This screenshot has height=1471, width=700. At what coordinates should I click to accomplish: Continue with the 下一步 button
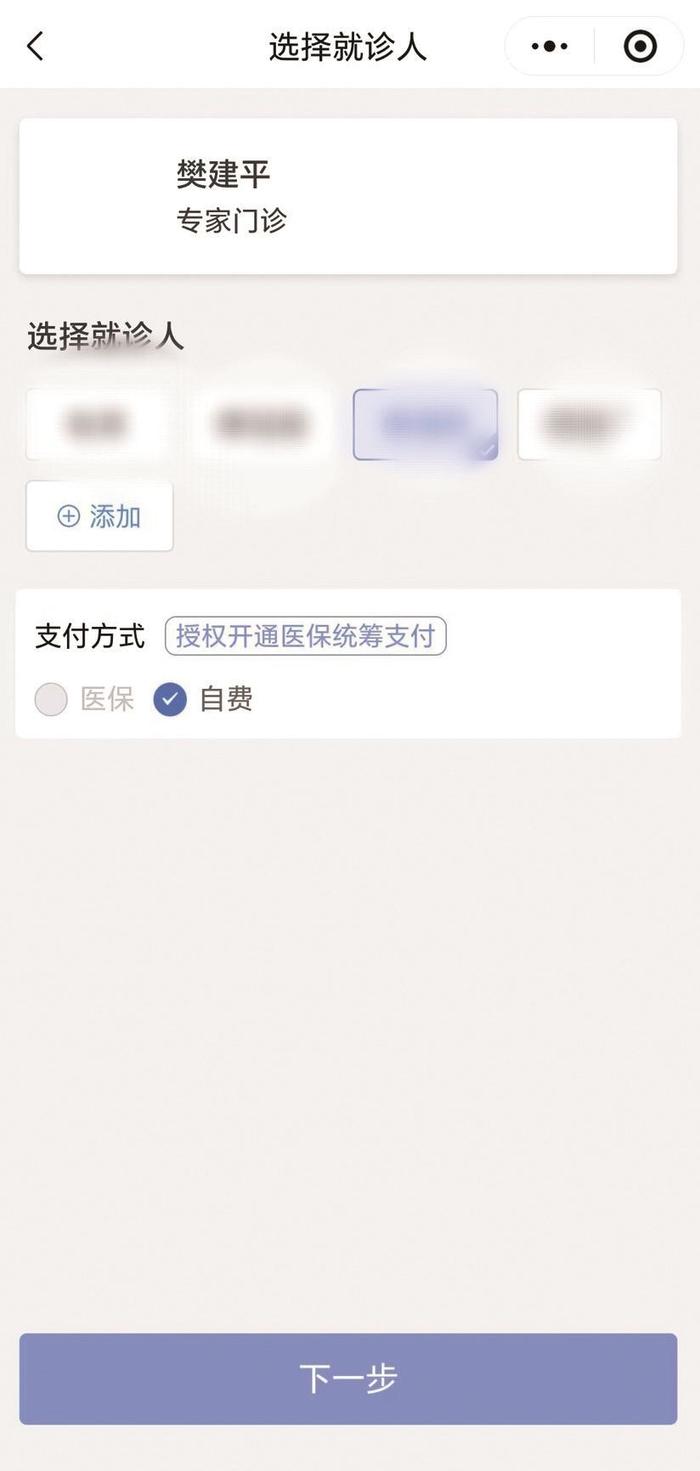click(x=348, y=1379)
